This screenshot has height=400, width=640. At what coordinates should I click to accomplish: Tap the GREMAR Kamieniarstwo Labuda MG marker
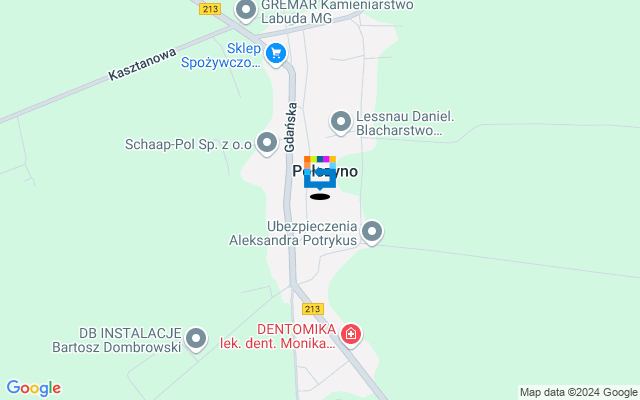click(x=246, y=11)
